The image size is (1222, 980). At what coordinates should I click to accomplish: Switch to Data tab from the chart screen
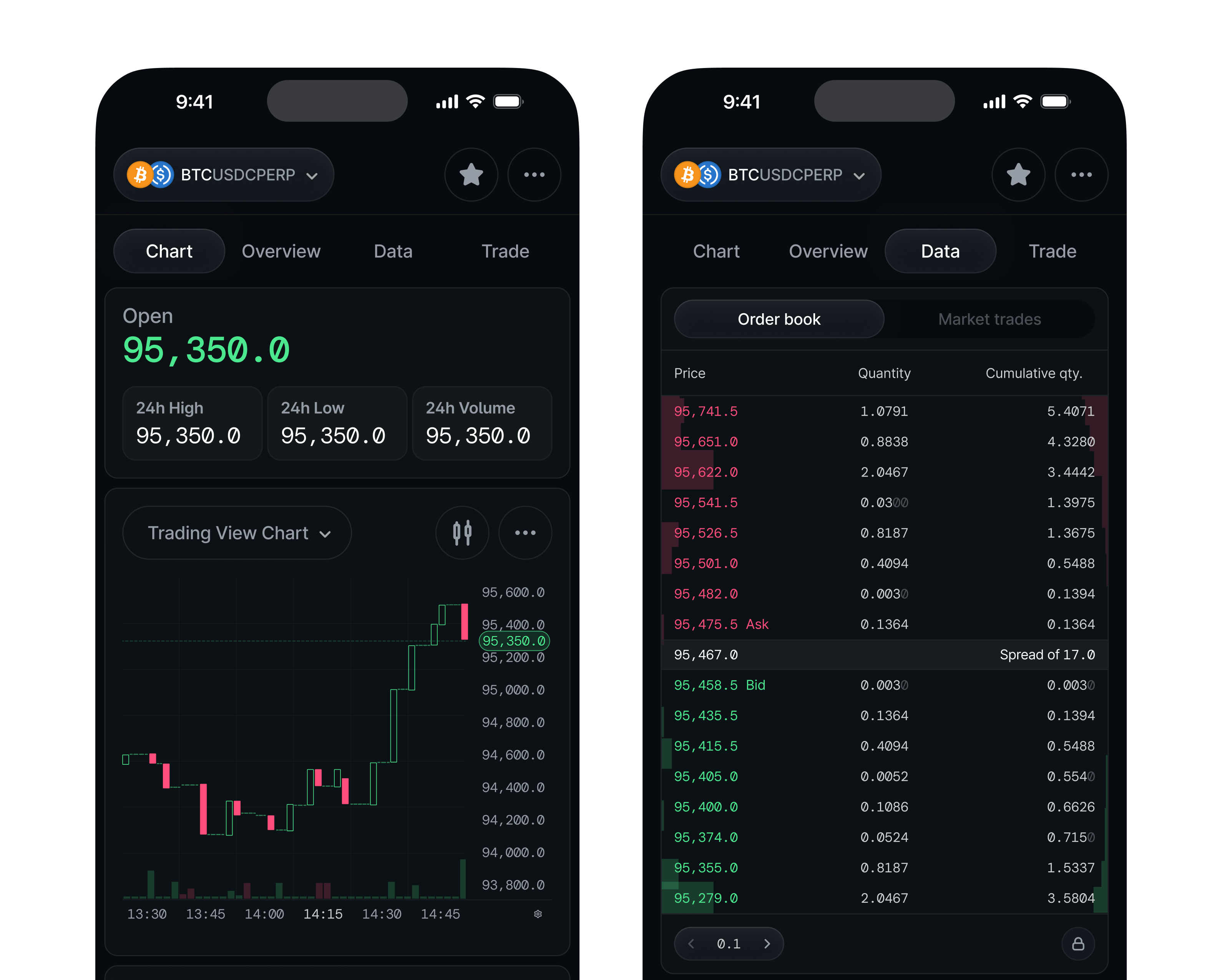click(393, 251)
